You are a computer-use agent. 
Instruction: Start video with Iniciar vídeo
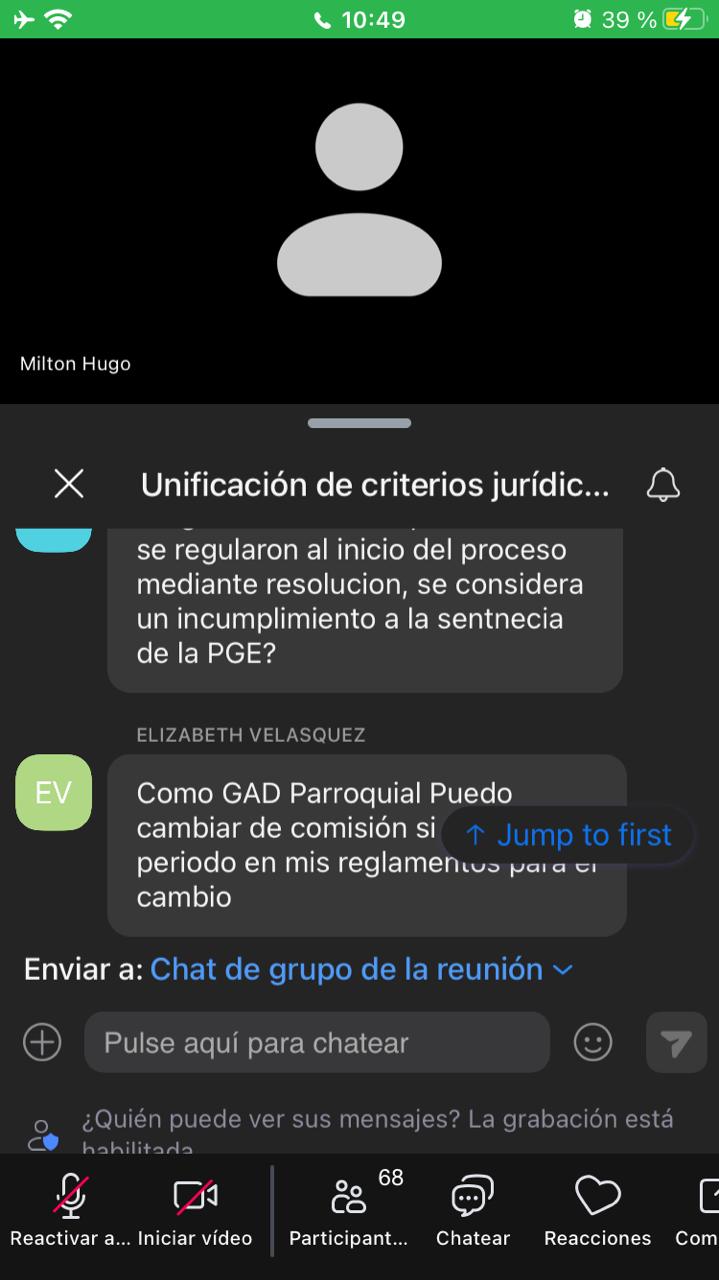coord(195,1211)
